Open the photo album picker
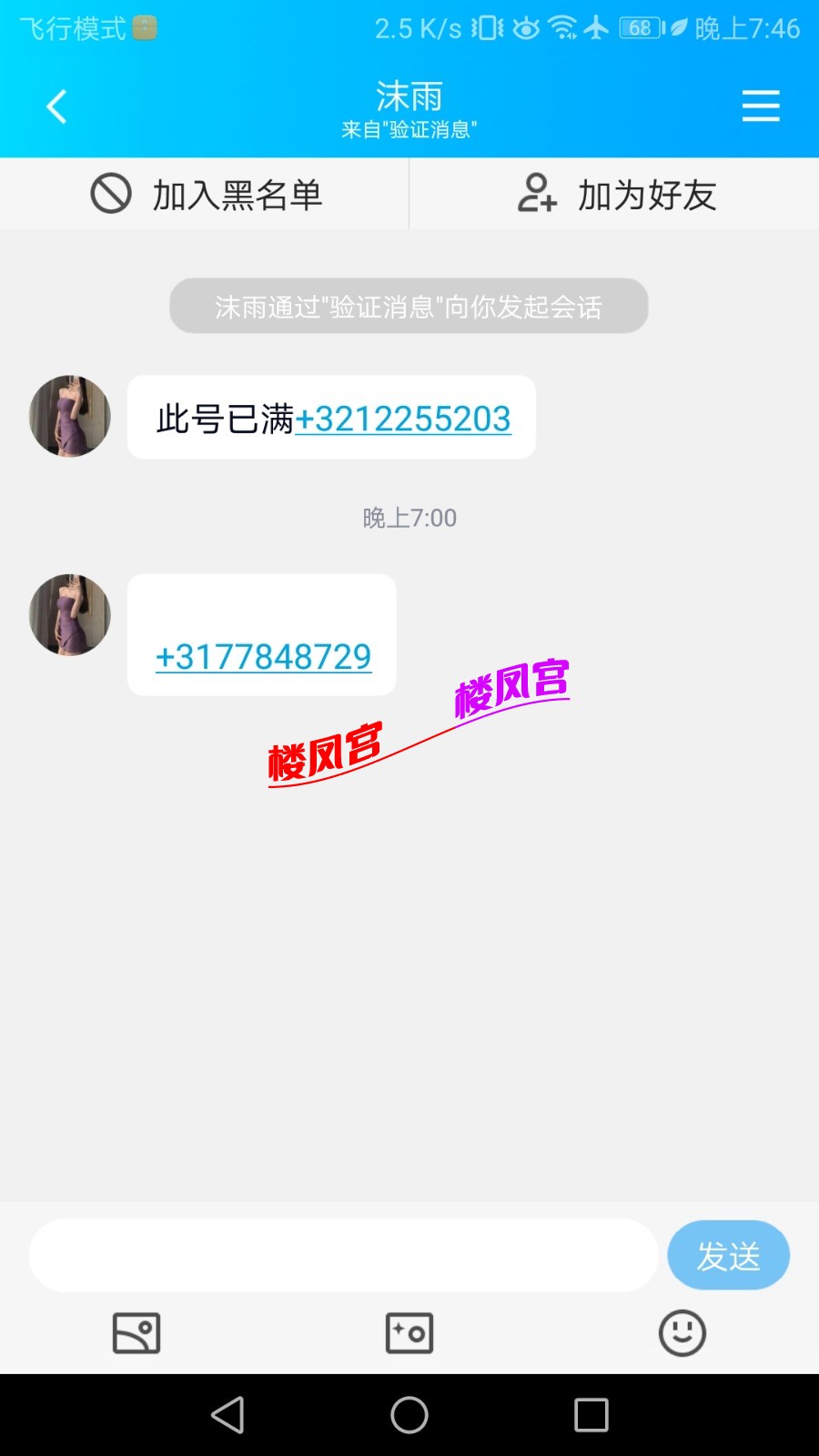This screenshot has height=1456, width=819. pyautogui.click(x=136, y=1332)
